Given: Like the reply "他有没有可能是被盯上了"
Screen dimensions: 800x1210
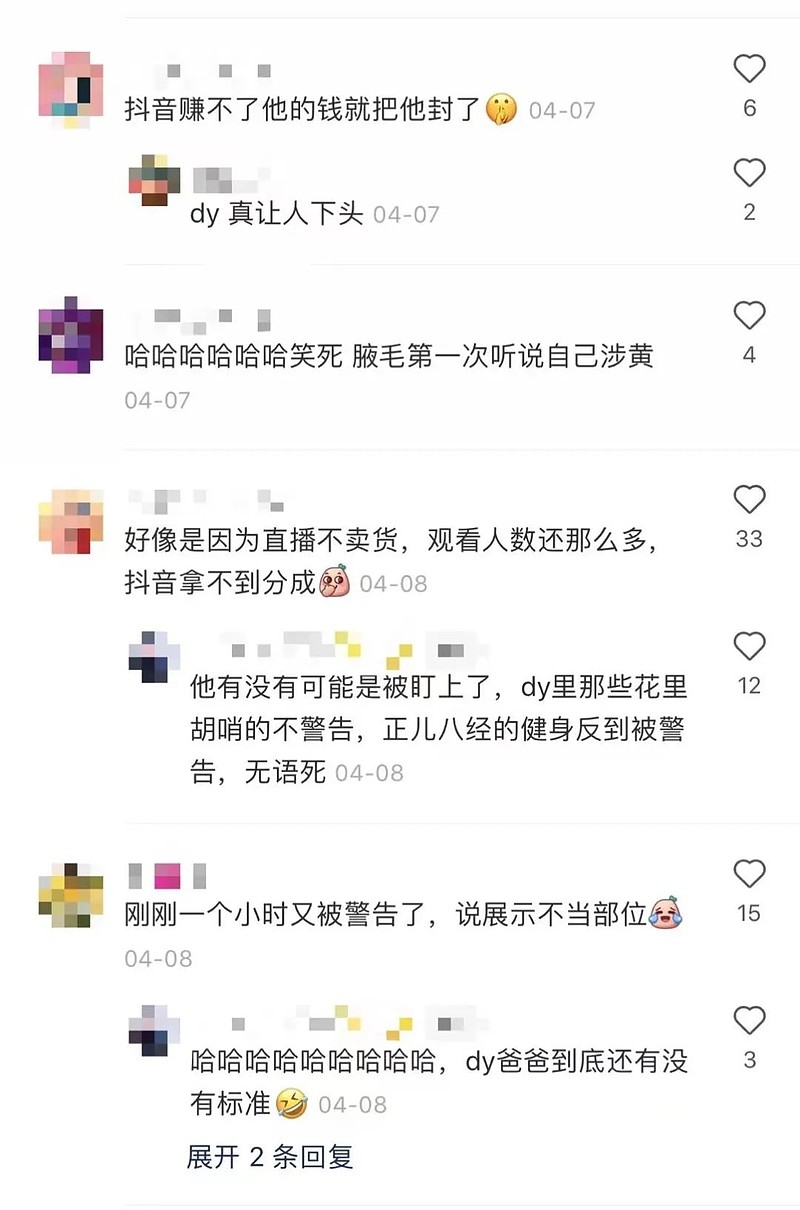Looking at the screenshot, I should pos(749,648).
